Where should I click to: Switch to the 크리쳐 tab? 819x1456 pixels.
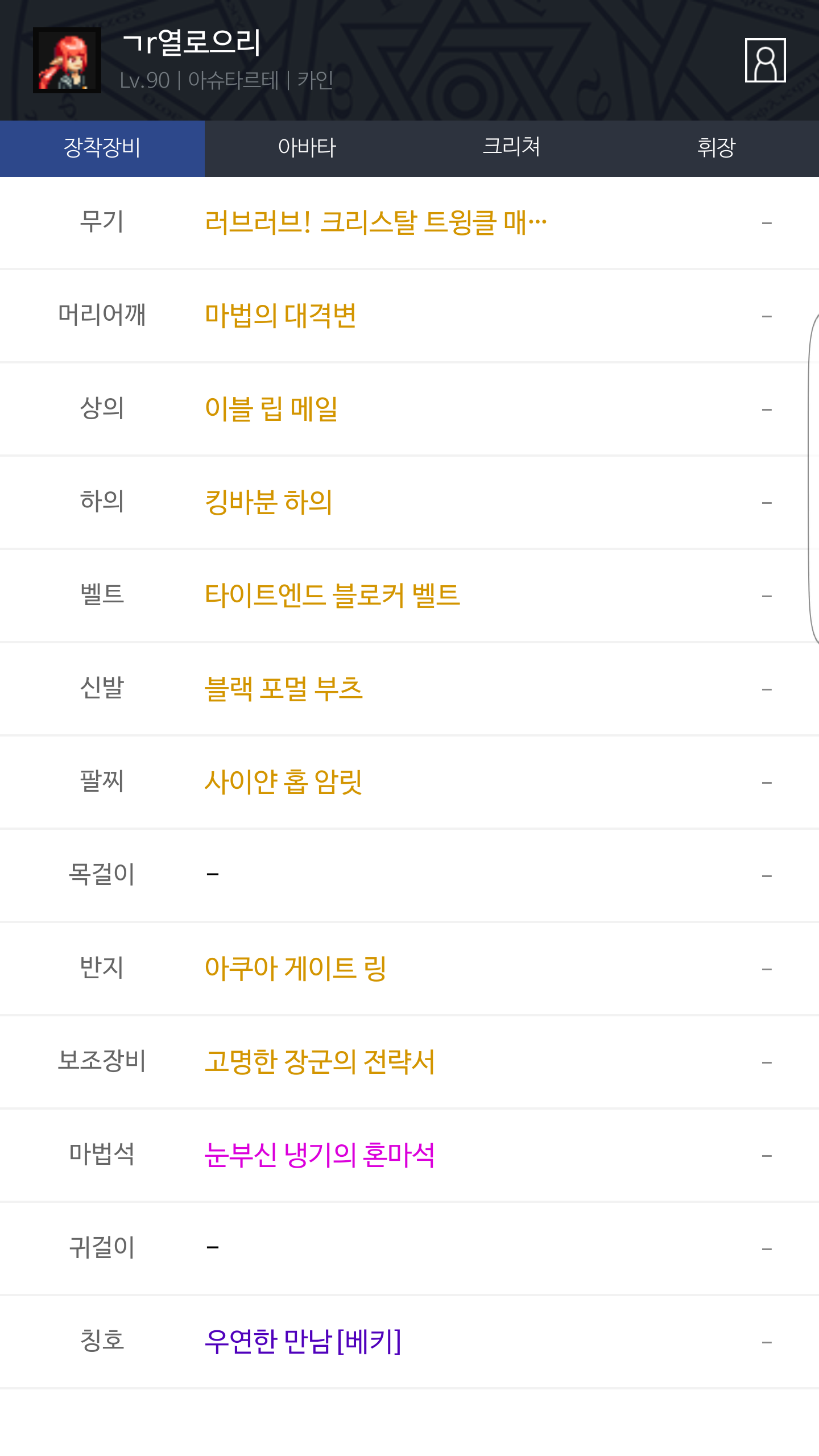512,148
